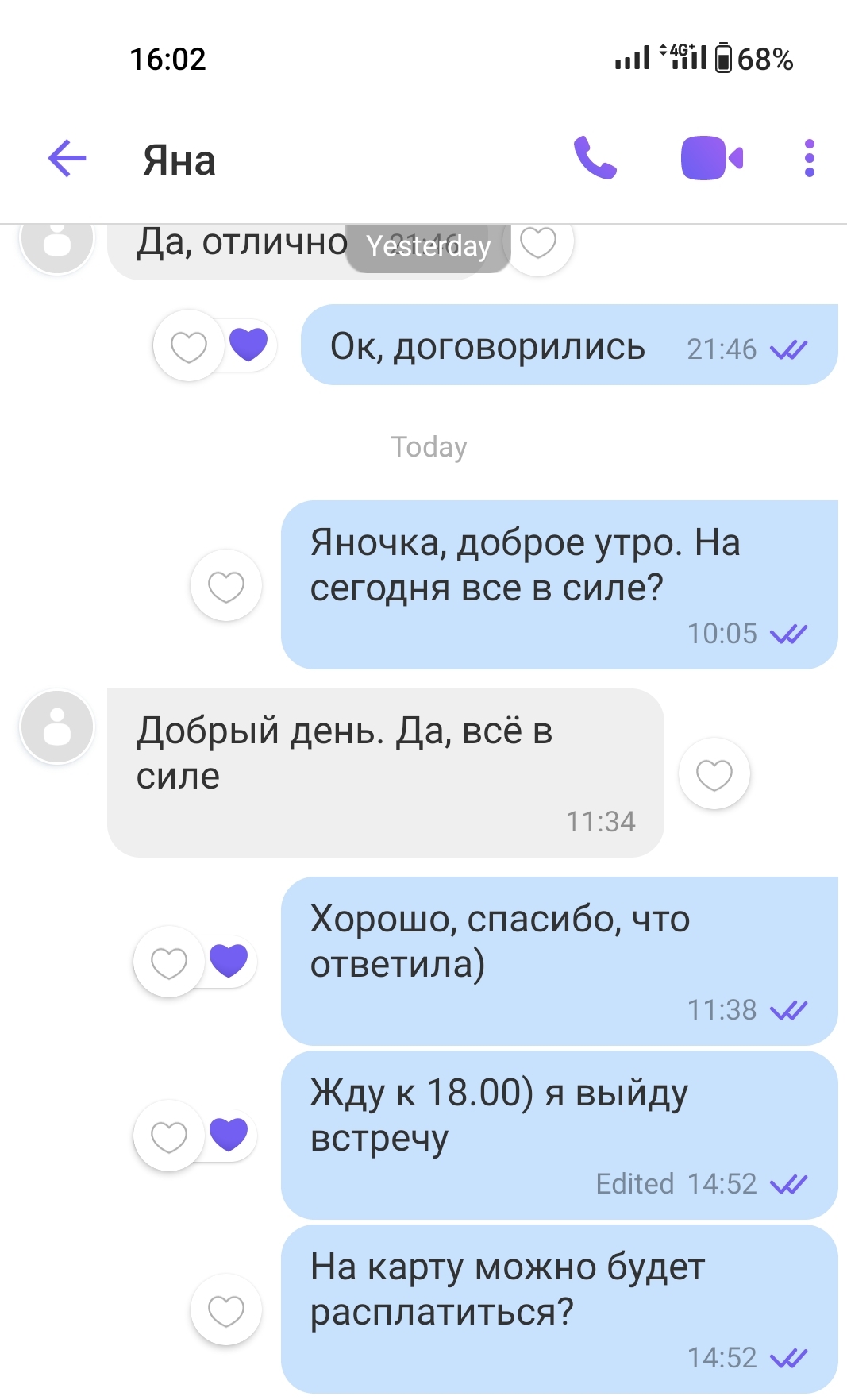View the purple heart reaction on 'Жду к 18.00)'
847x1400 pixels.
tap(229, 1134)
